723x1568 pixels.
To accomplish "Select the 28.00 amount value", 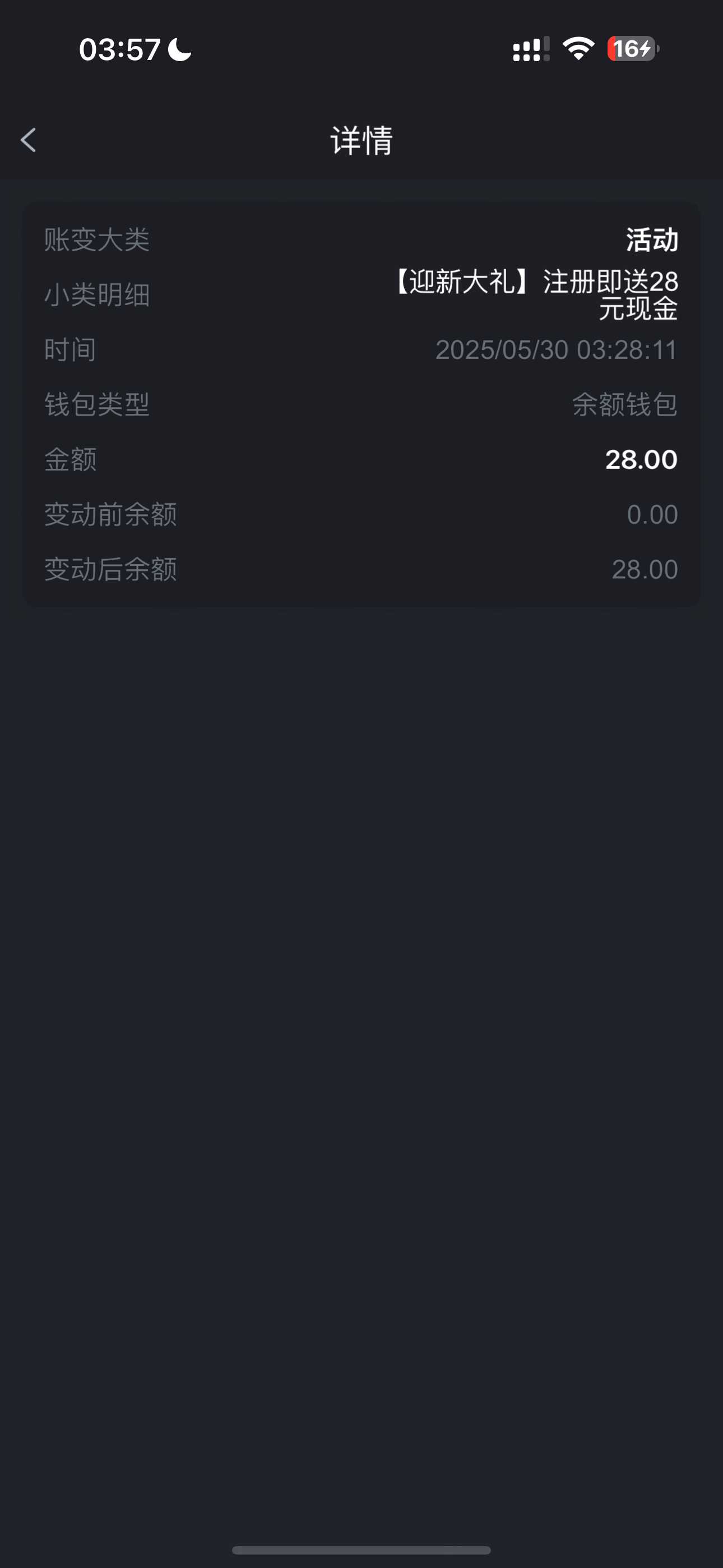I will tap(642, 459).
